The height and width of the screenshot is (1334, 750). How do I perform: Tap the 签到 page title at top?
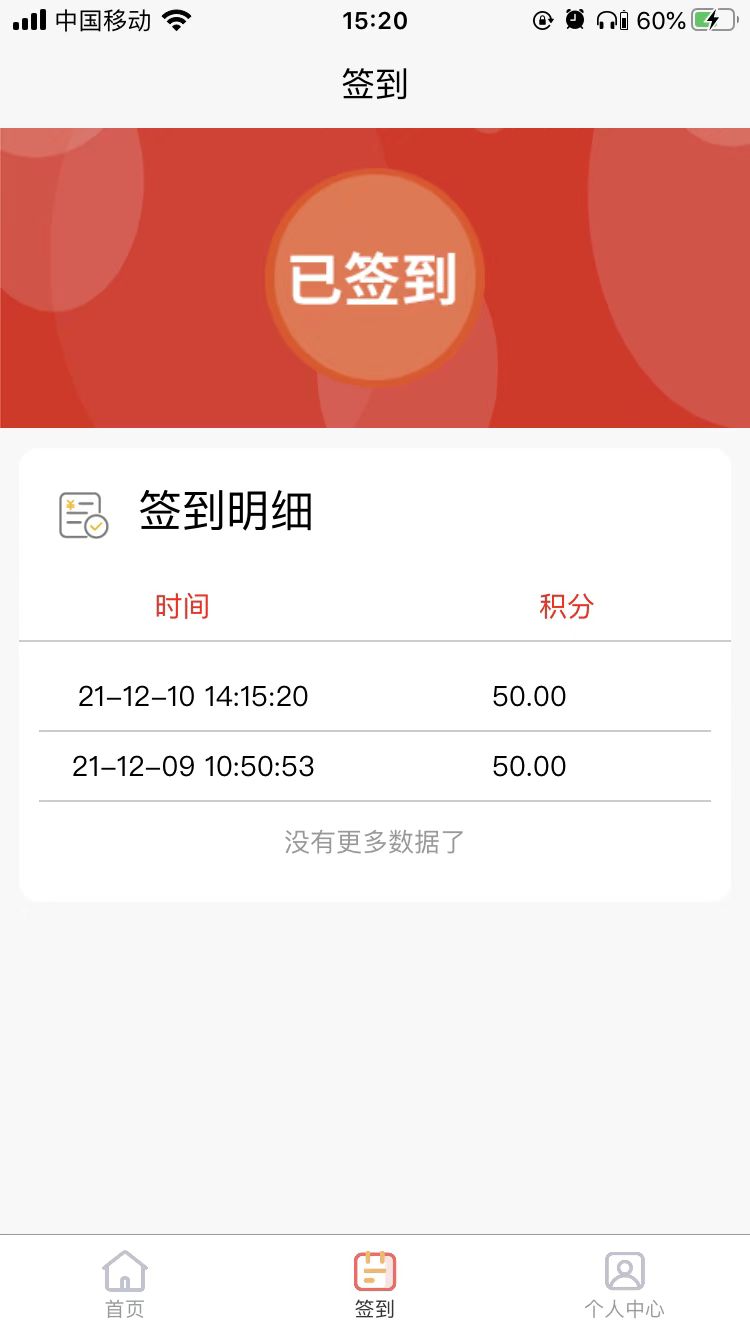click(374, 85)
